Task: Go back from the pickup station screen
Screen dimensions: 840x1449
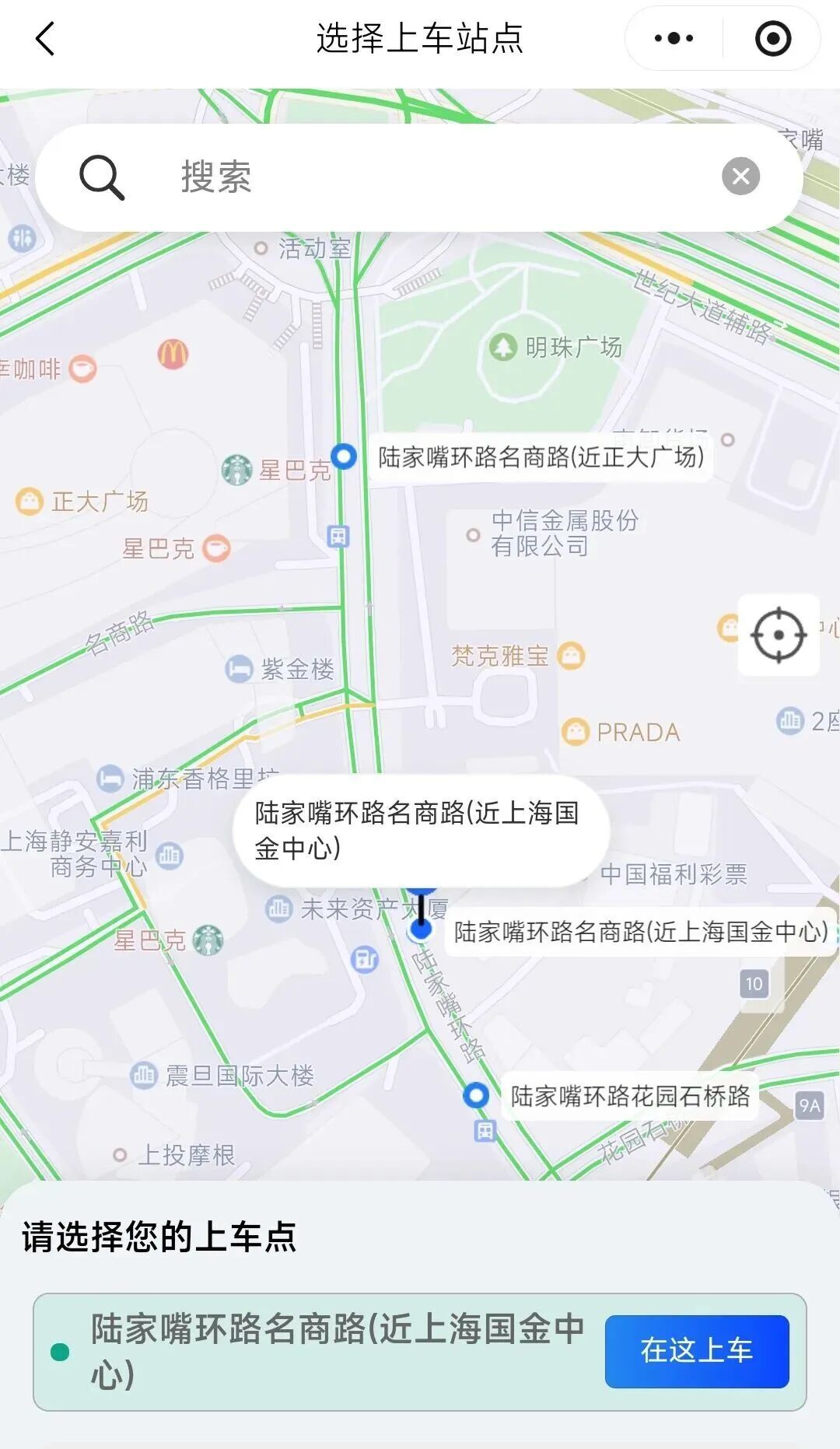Action: (x=45, y=39)
